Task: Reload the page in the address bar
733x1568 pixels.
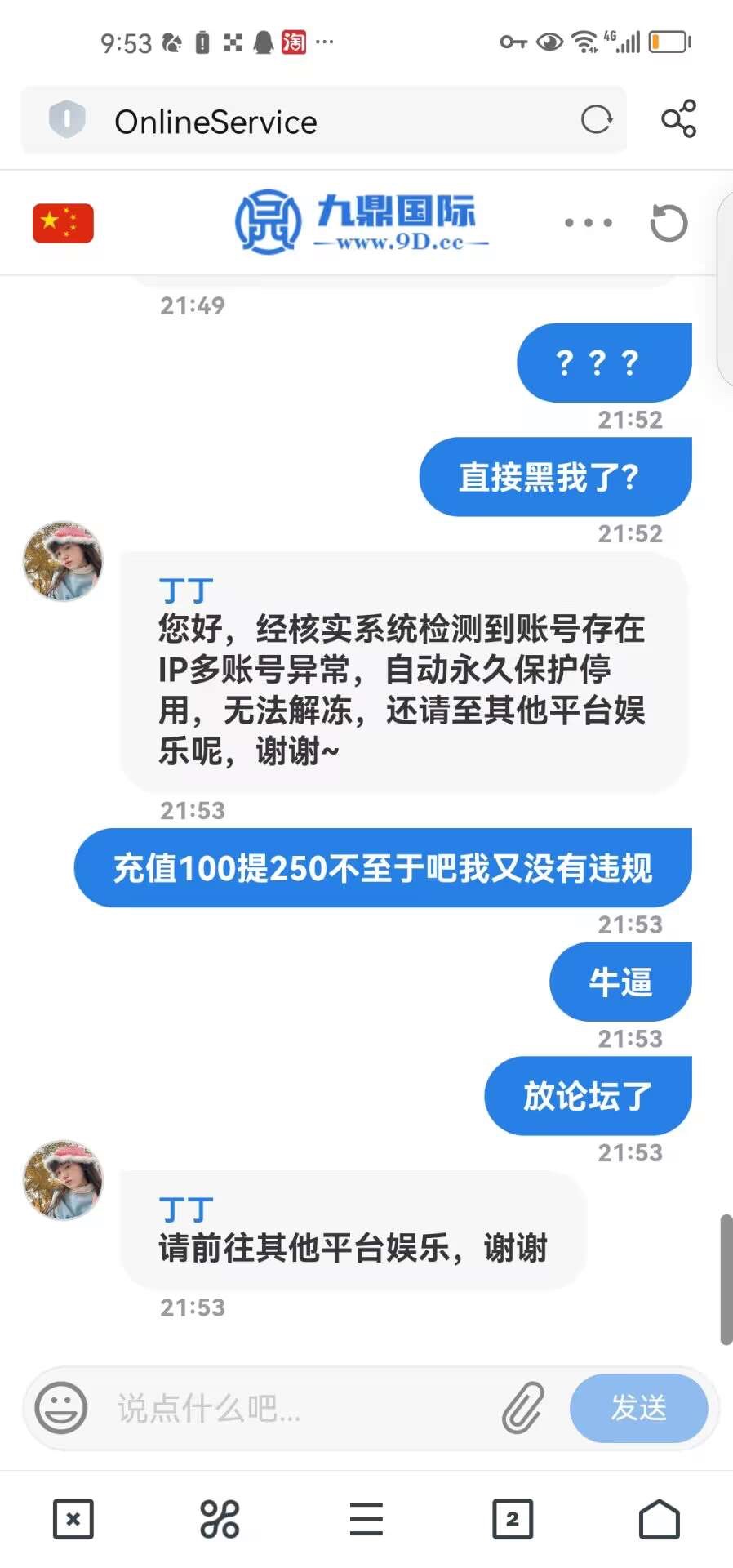Action: [x=597, y=120]
